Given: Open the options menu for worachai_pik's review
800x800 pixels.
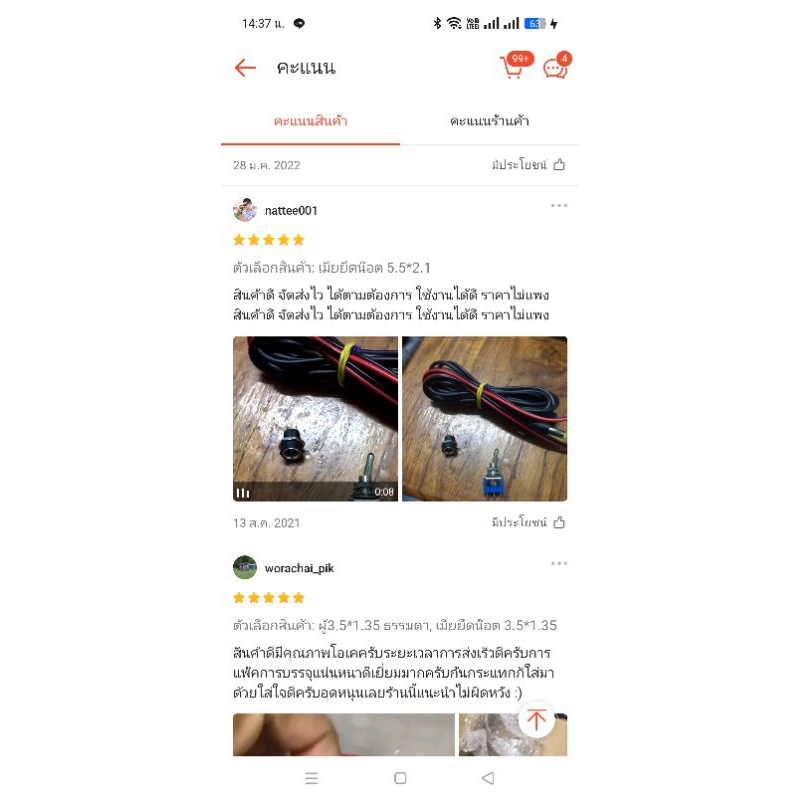Looking at the screenshot, I should click(x=559, y=563).
